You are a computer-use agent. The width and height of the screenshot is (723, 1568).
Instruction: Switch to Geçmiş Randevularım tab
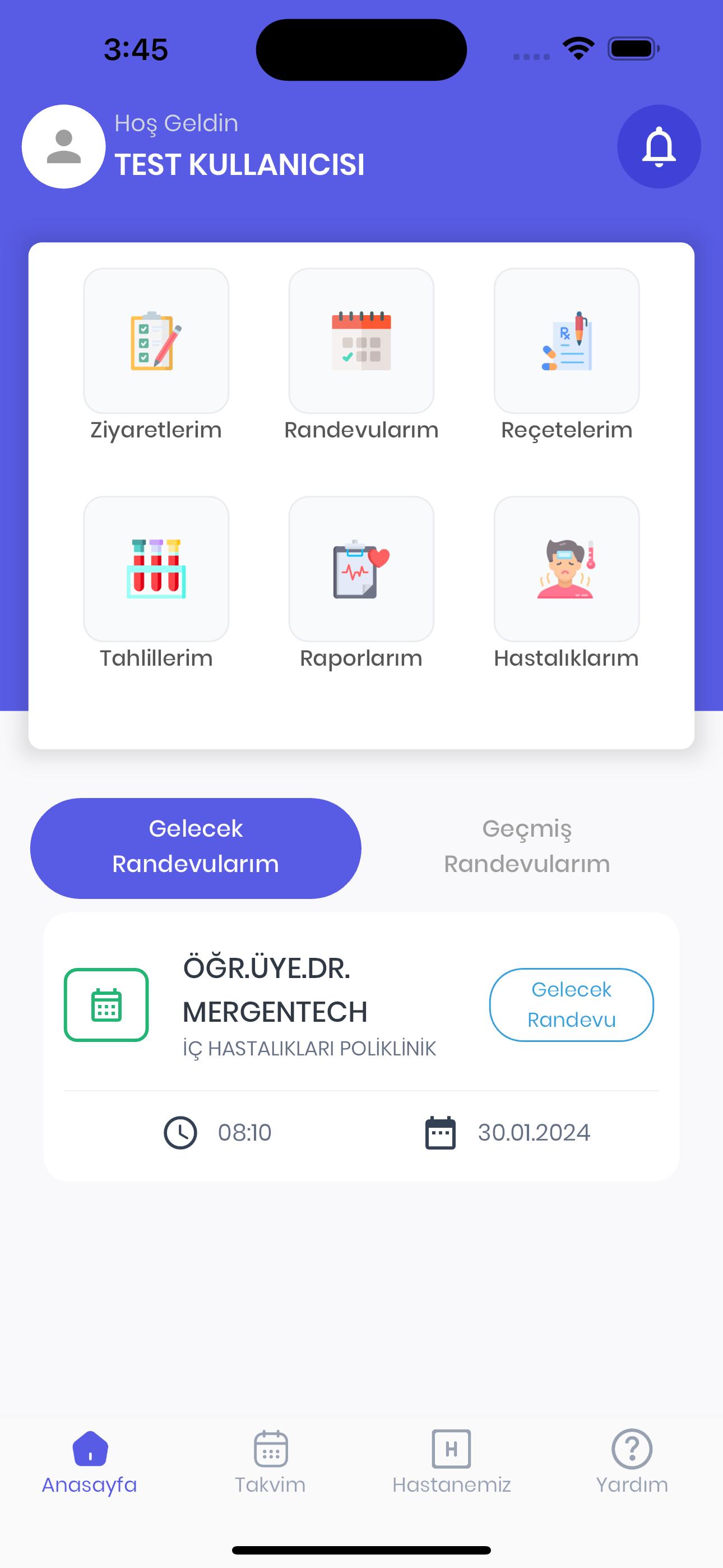click(x=526, y=848)
